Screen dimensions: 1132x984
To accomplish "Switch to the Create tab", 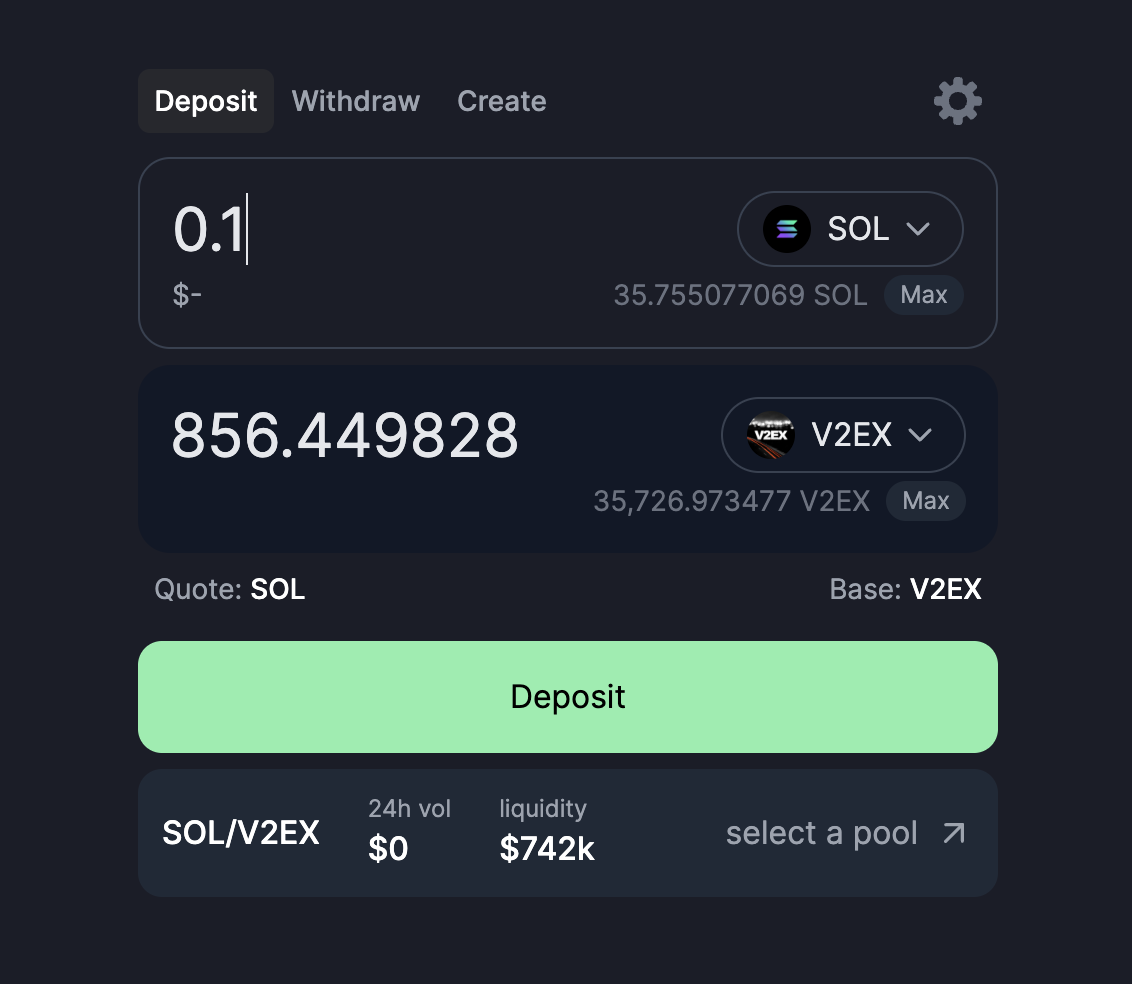I will coord(501,101).
